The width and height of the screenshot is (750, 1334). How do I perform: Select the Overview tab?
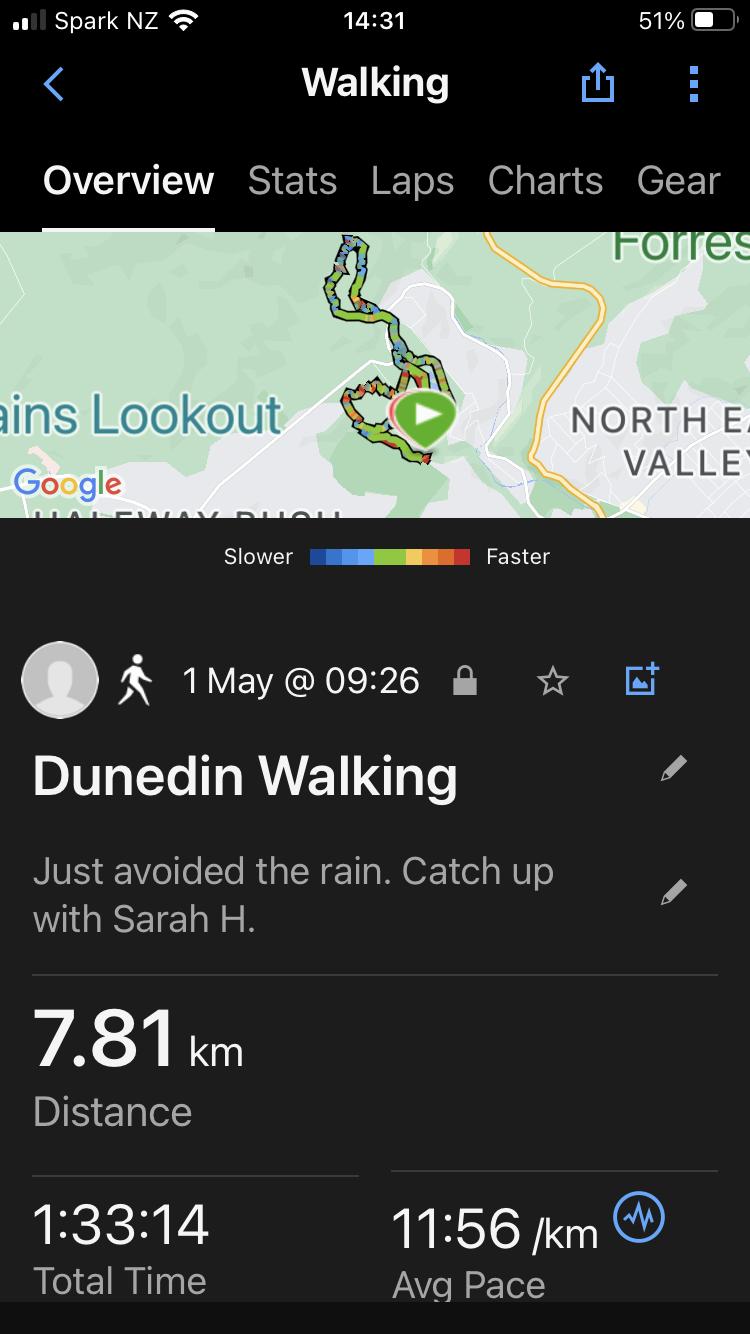click(x=128, y=181)
